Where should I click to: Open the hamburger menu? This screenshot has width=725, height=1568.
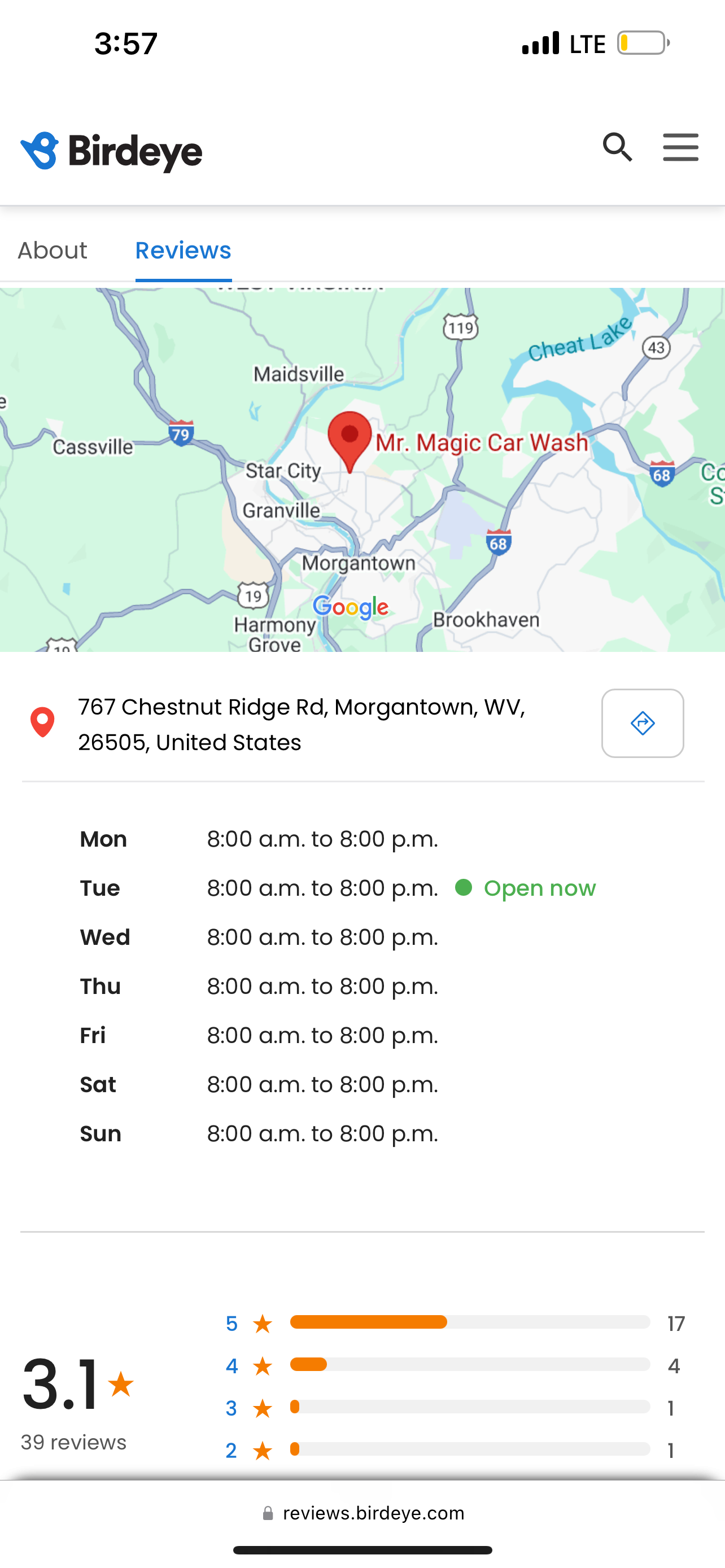point(680,147)
